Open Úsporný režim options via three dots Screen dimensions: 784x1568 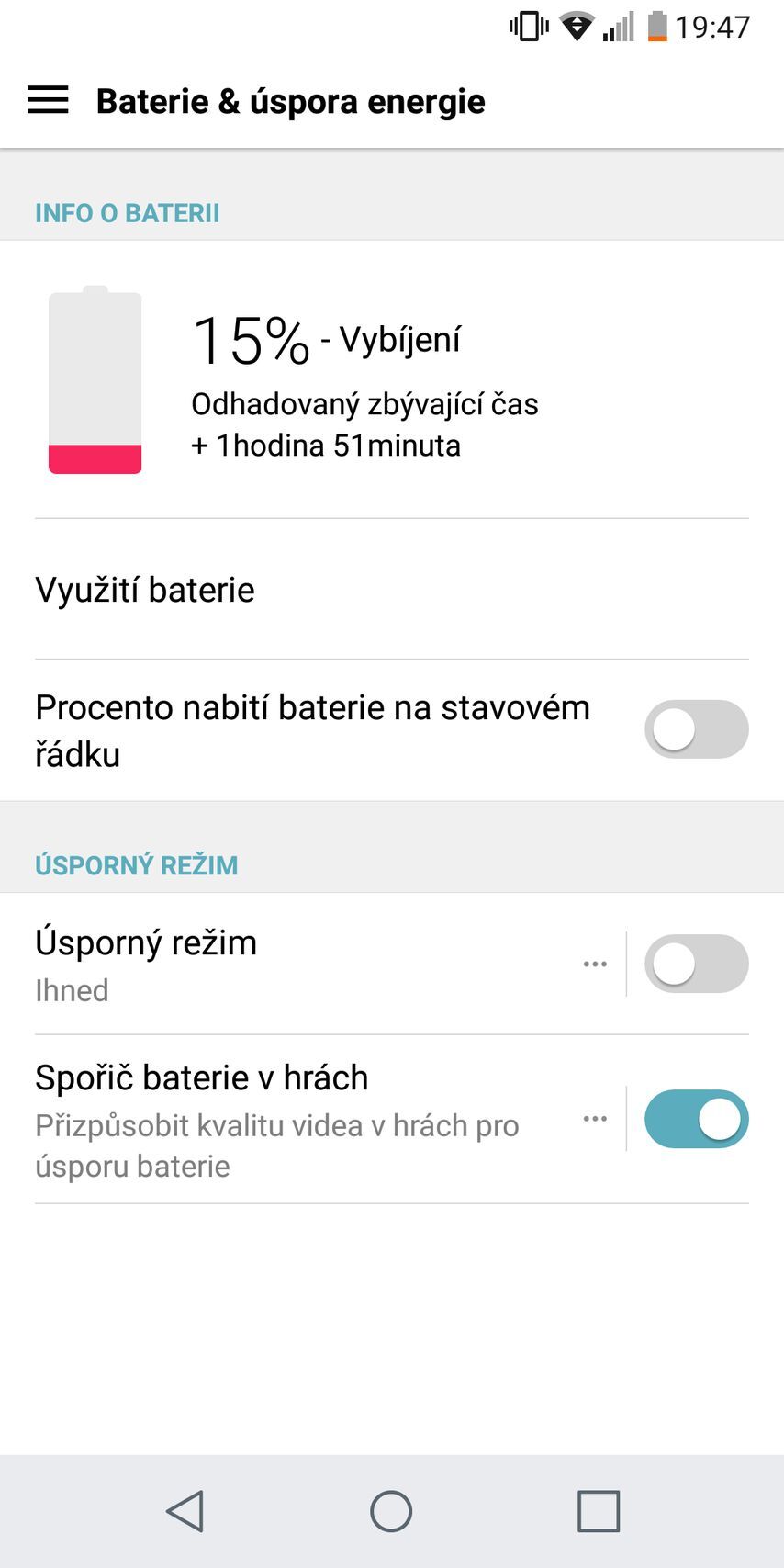click(x=595, y=963)
